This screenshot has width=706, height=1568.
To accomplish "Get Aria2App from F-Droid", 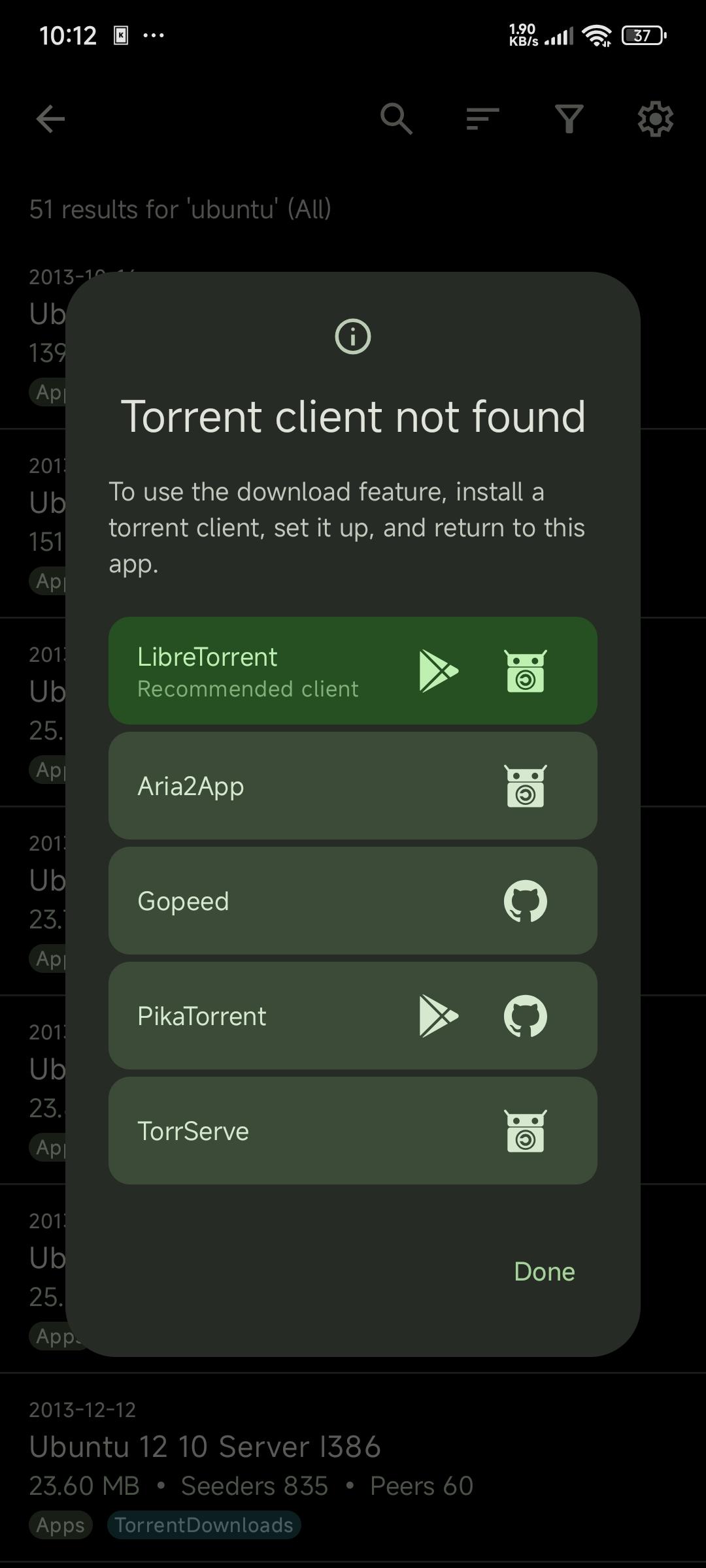I will point(525,786).
